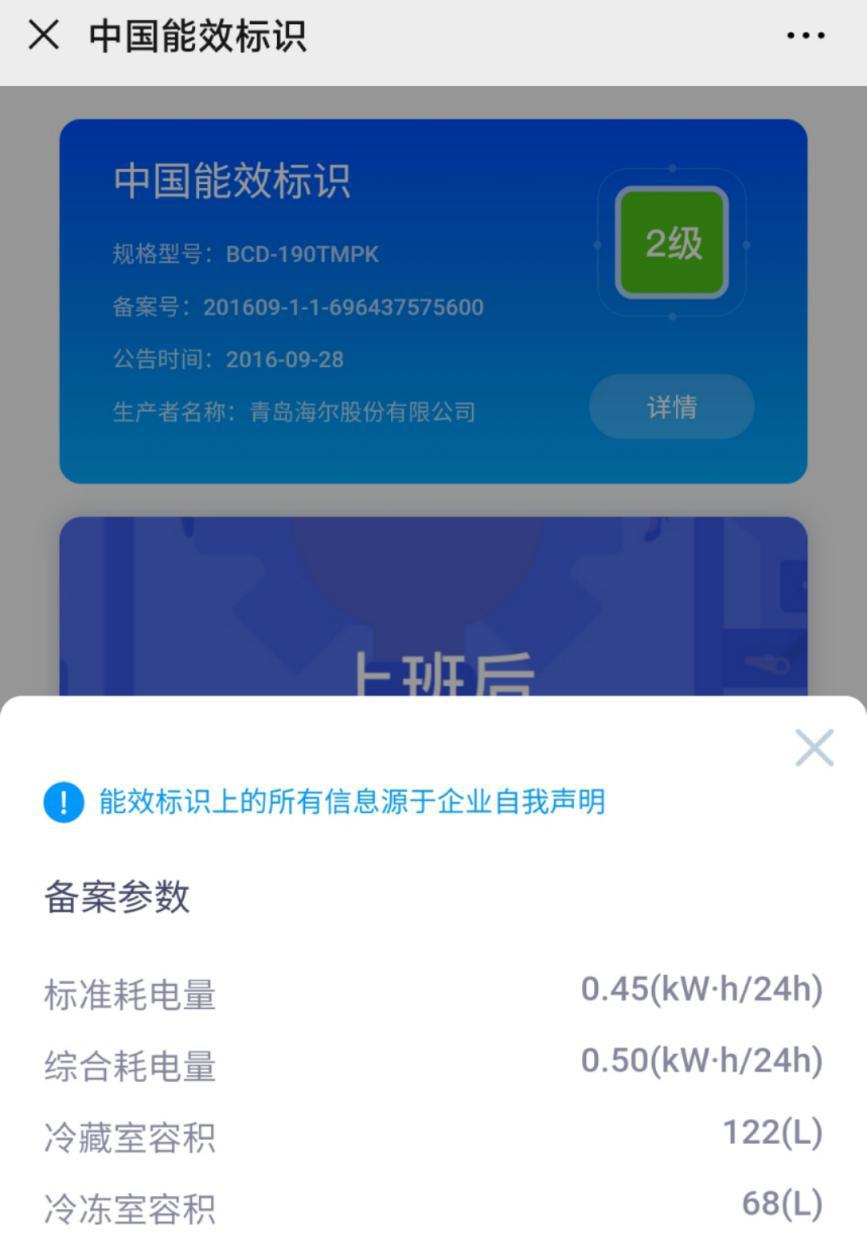867x1258 pixels.
Task: Tap the 详情 details button
Action: click(671, 406)
